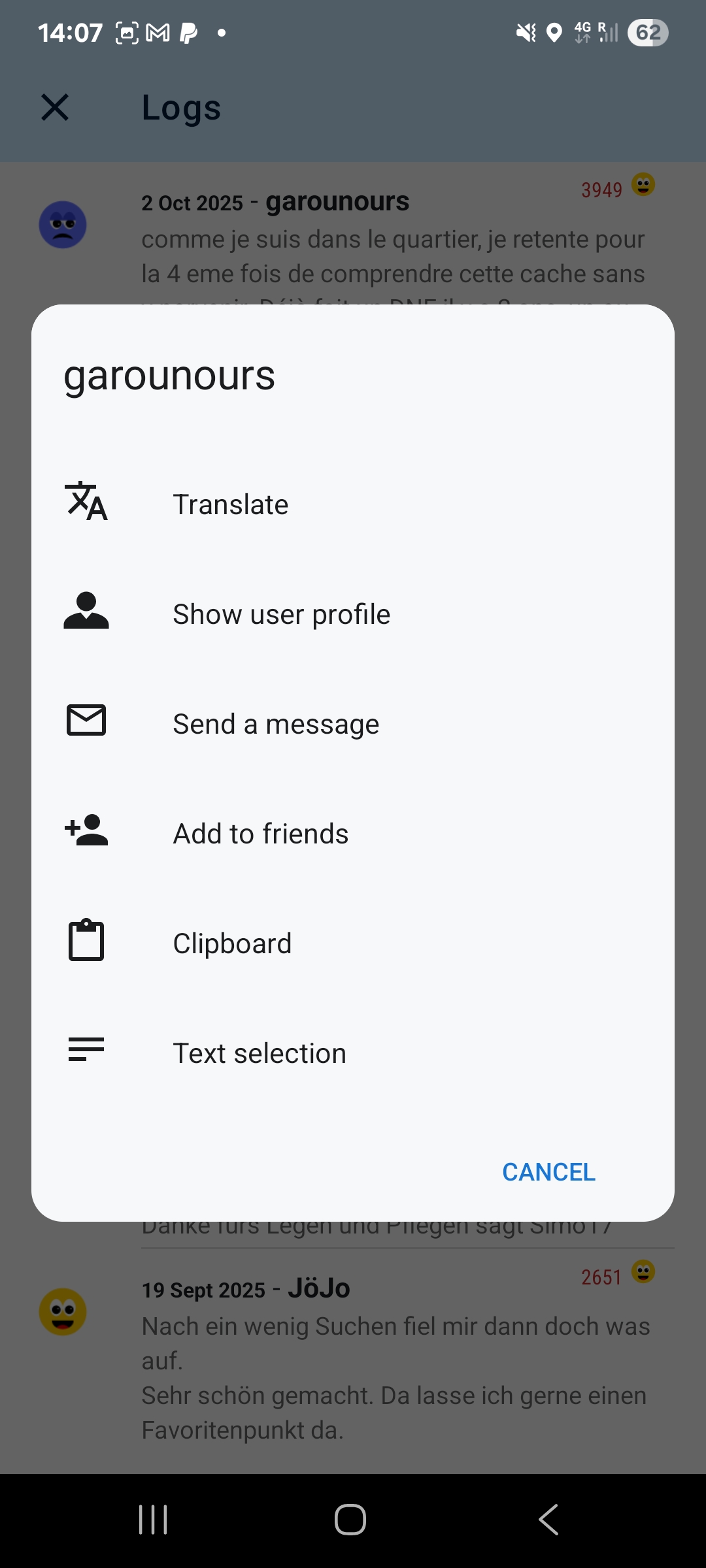
Task: Open Show user profile option
Action: coord(281,614)
